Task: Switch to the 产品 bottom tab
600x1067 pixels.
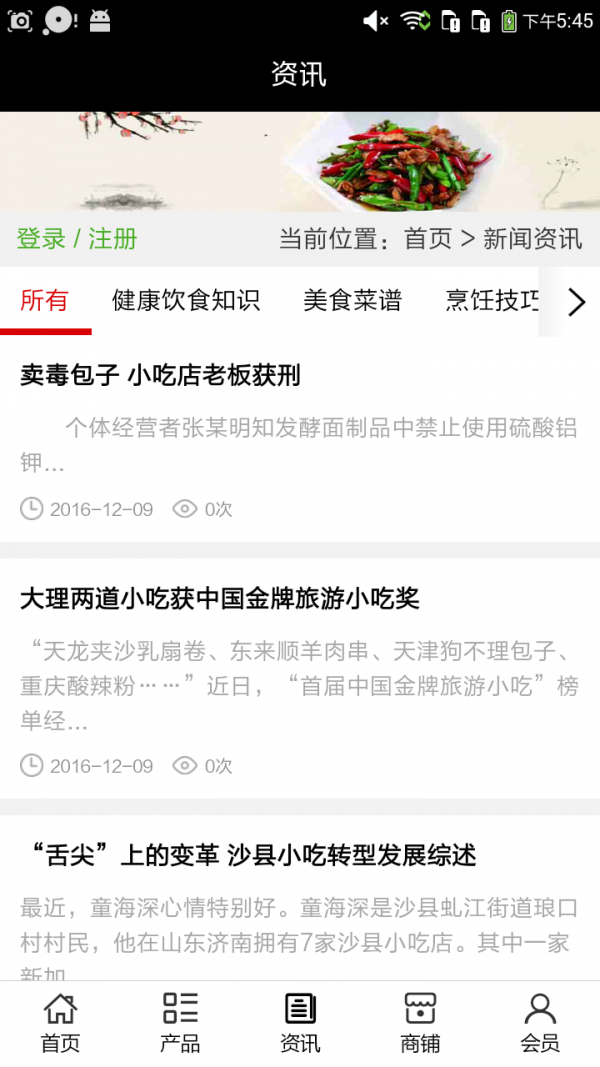Action: (x=180, y=1023)
